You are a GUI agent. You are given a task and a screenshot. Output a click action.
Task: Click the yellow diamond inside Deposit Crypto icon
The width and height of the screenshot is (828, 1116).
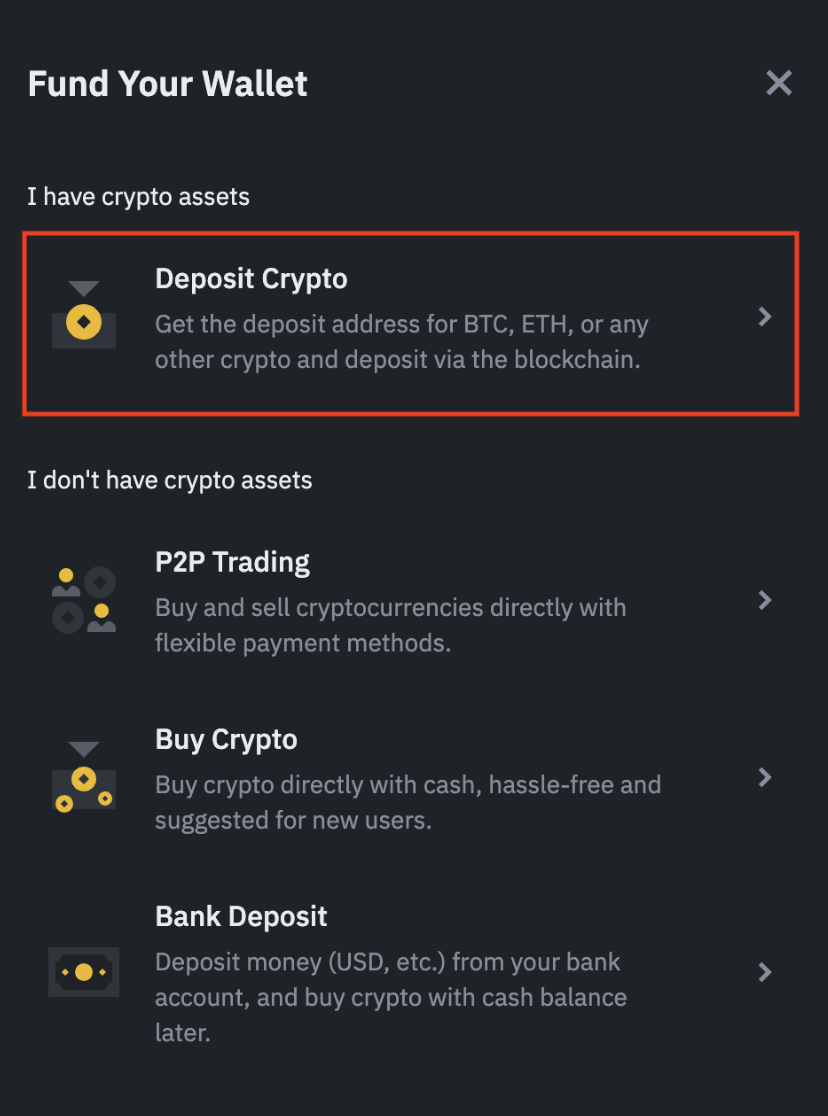pyautogui.click(x=83, y=321)
